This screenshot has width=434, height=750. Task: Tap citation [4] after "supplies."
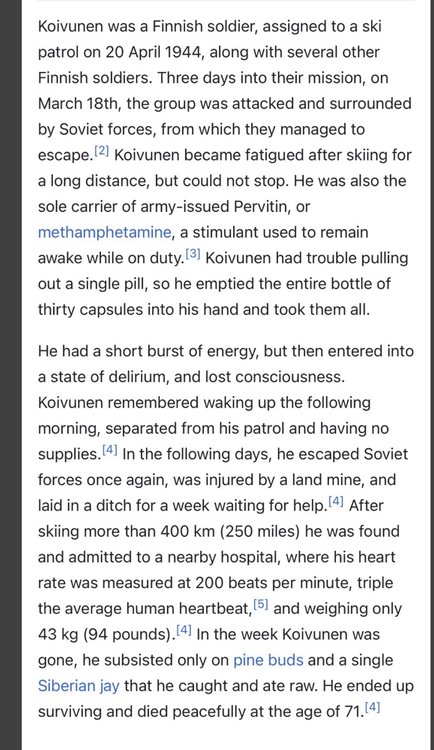110,450
